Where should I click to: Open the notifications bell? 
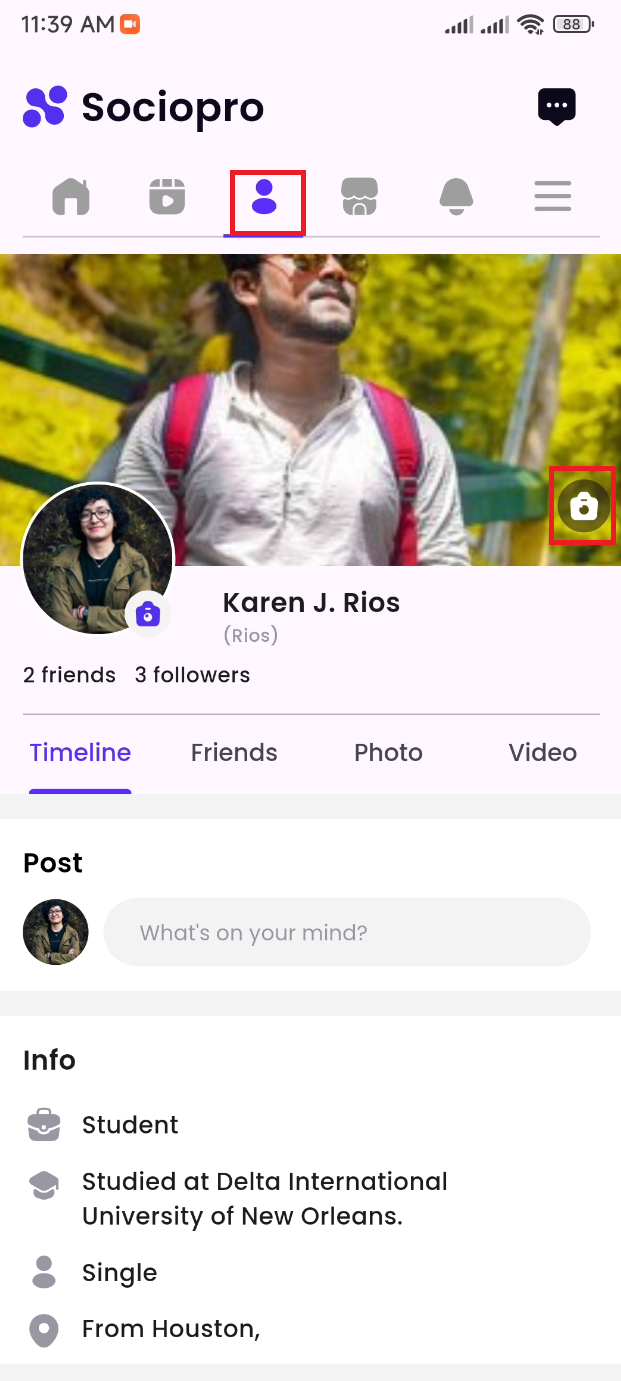[x=456, y=196]
